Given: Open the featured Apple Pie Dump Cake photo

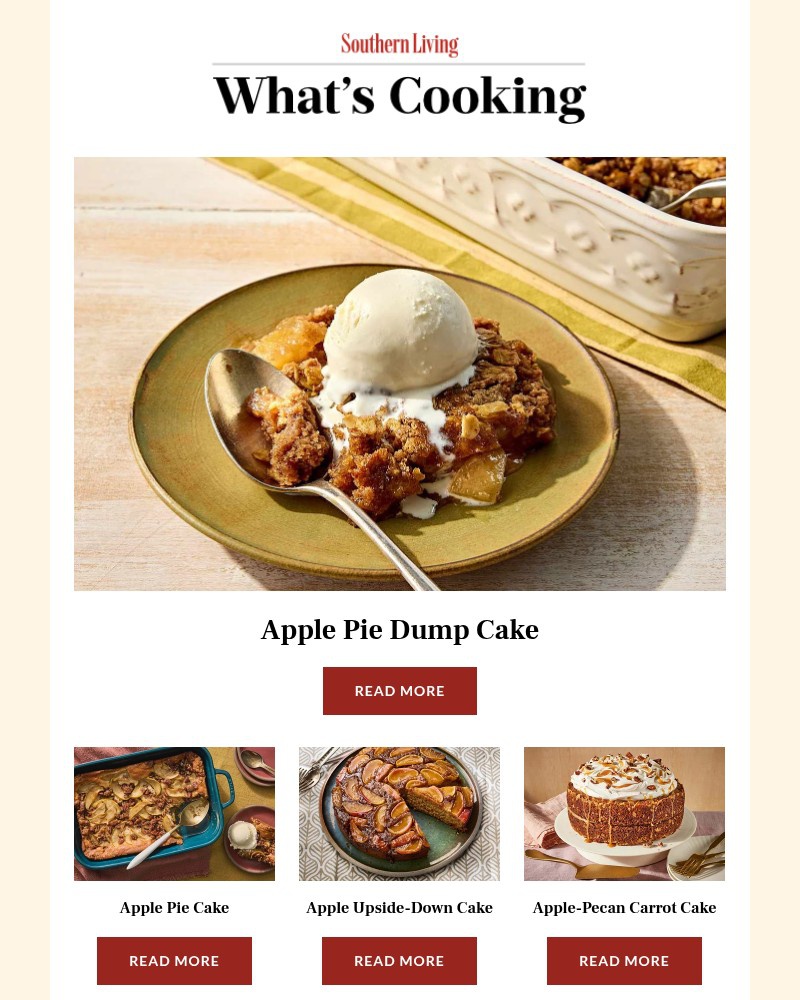Looking at the screenshot, I should click(400, 373).
